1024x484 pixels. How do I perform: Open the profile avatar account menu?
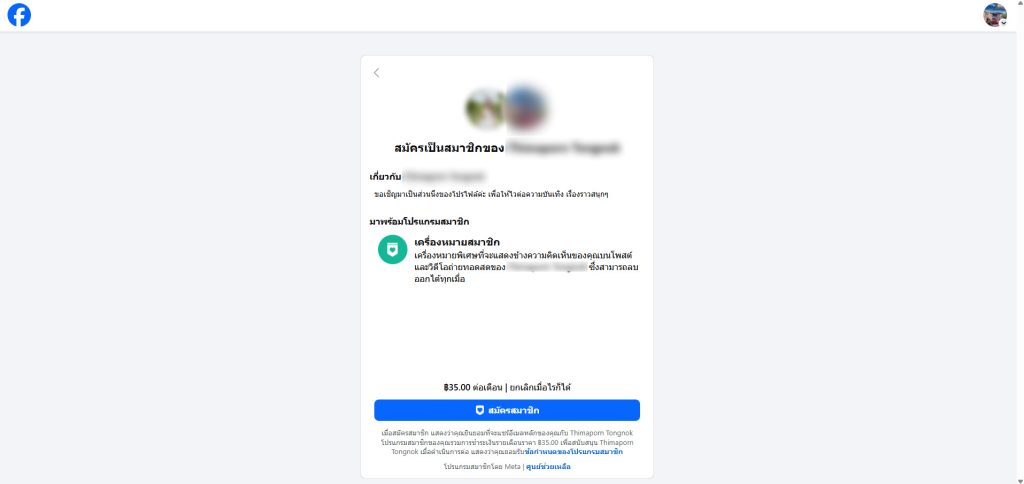(994, 15)
